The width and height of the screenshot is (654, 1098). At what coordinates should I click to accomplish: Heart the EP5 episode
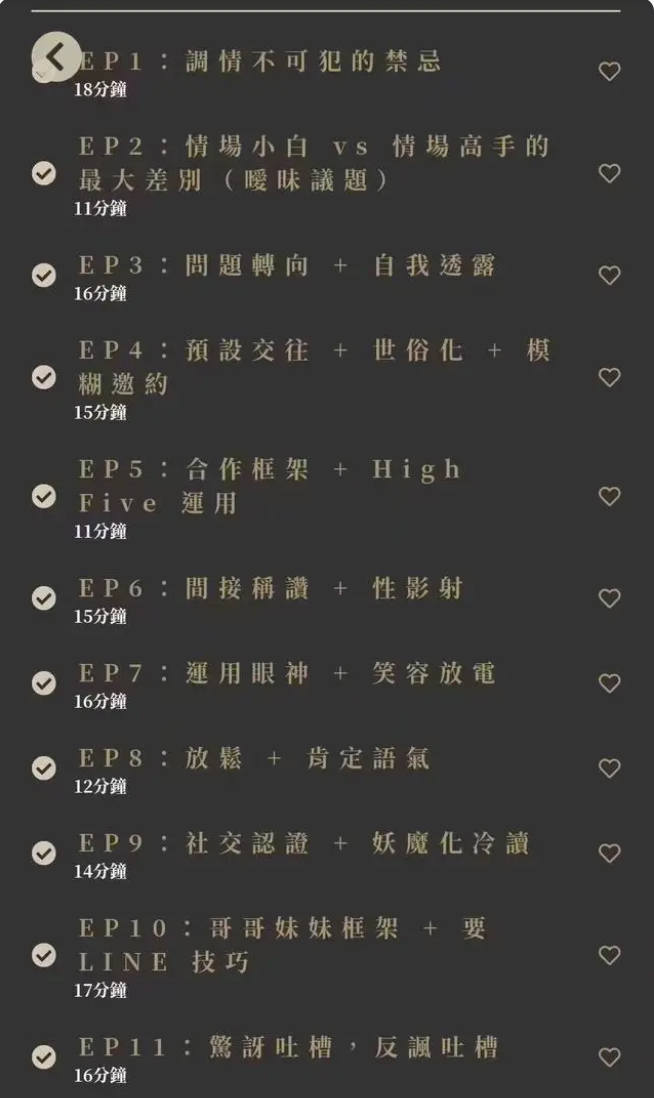609,496
